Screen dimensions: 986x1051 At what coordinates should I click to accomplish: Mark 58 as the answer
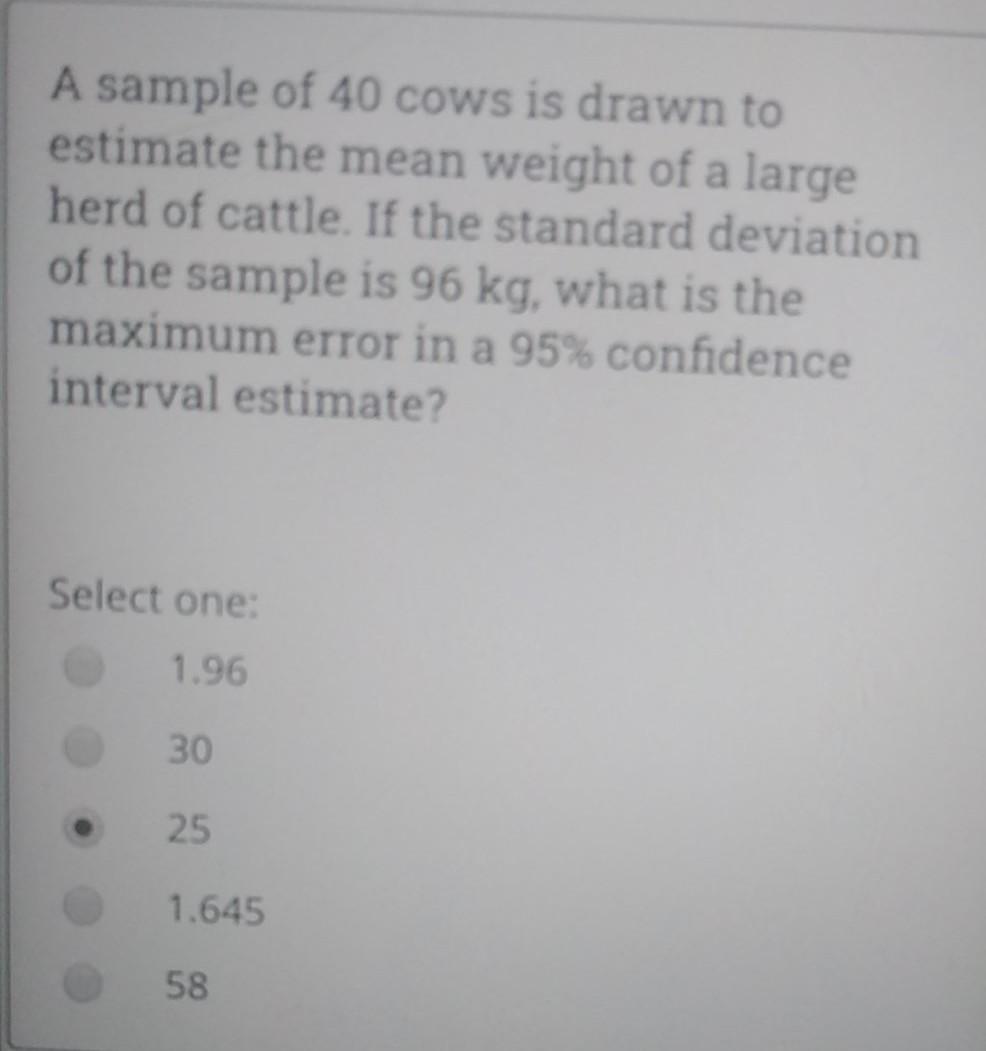tap(86, 988)
